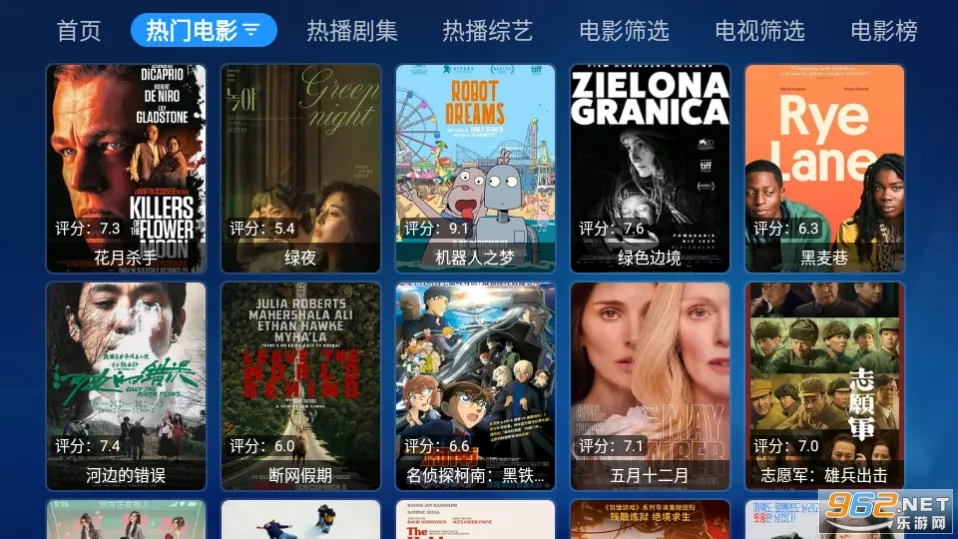
Task: Open the 电影筛选 tab
Action: pos(624,31)
